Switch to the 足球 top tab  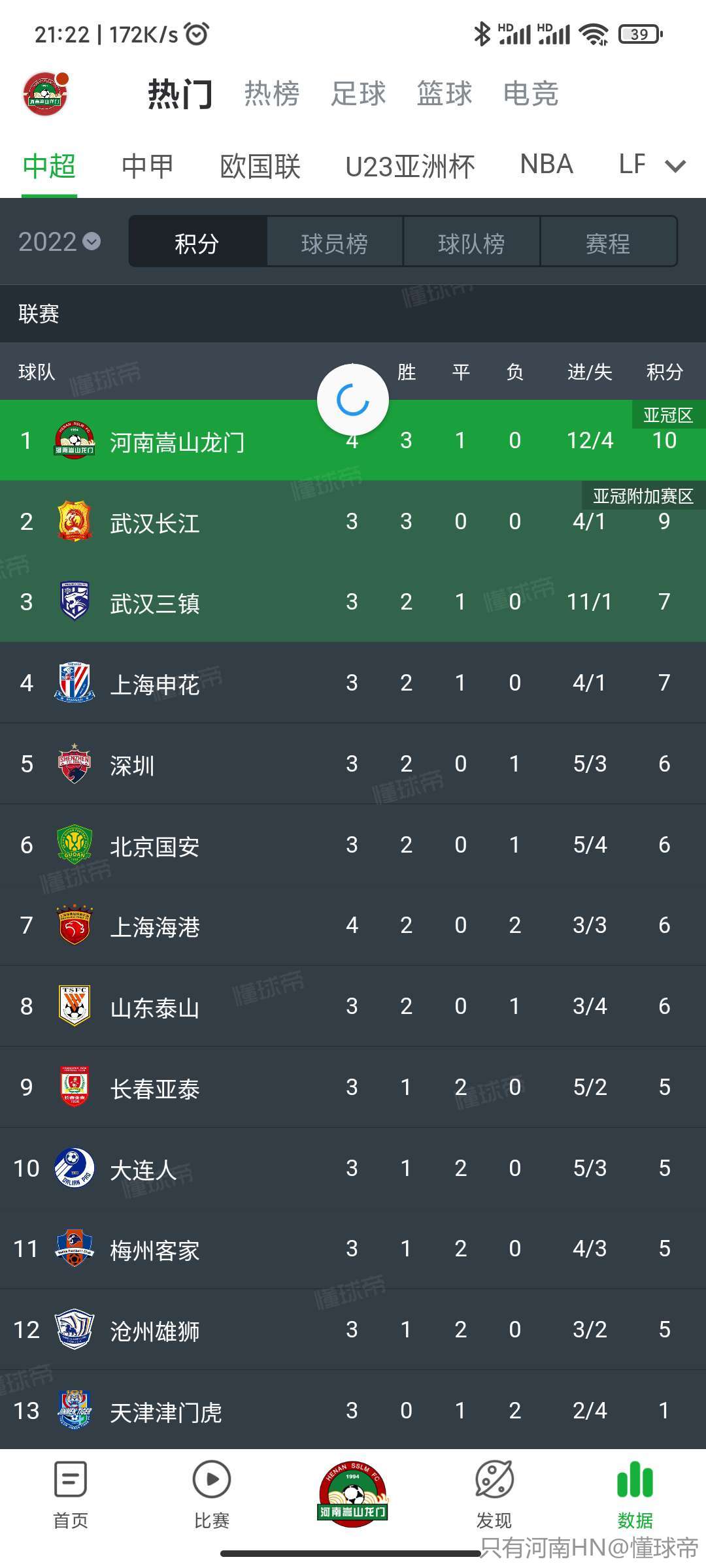[358, 93]
